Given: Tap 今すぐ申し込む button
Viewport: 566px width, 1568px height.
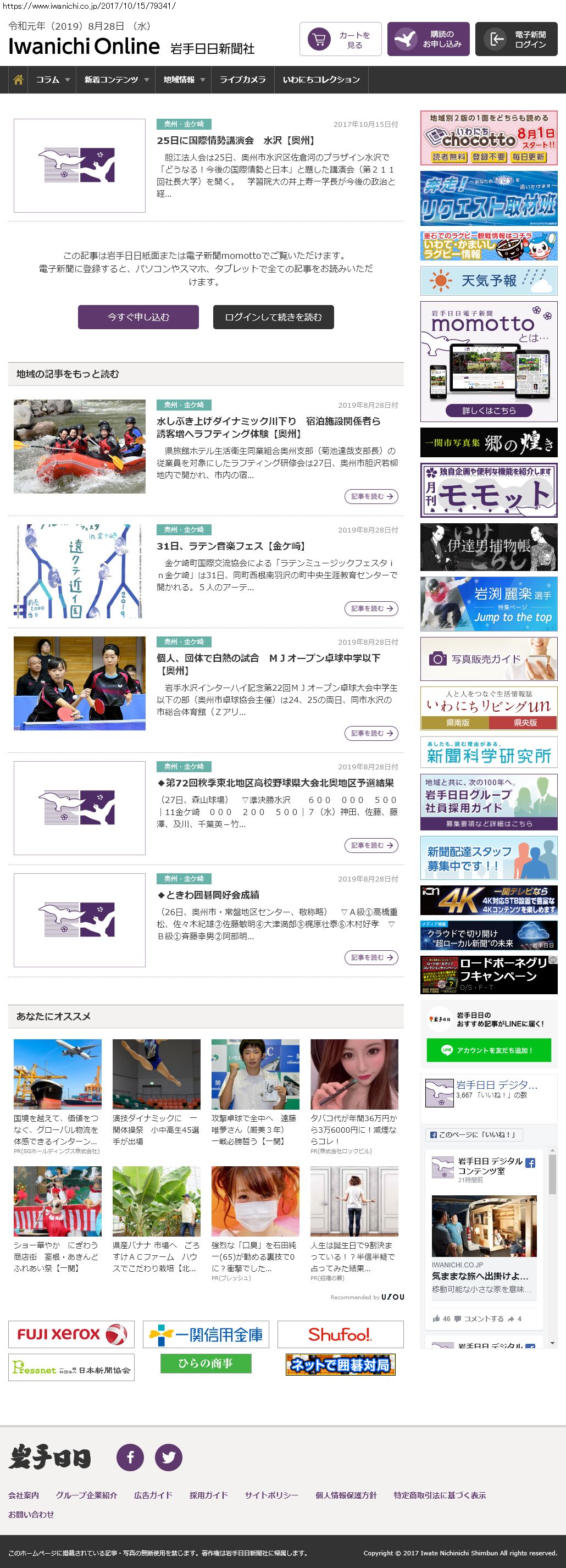Looking at the screenshot, I should coord(138,317).
